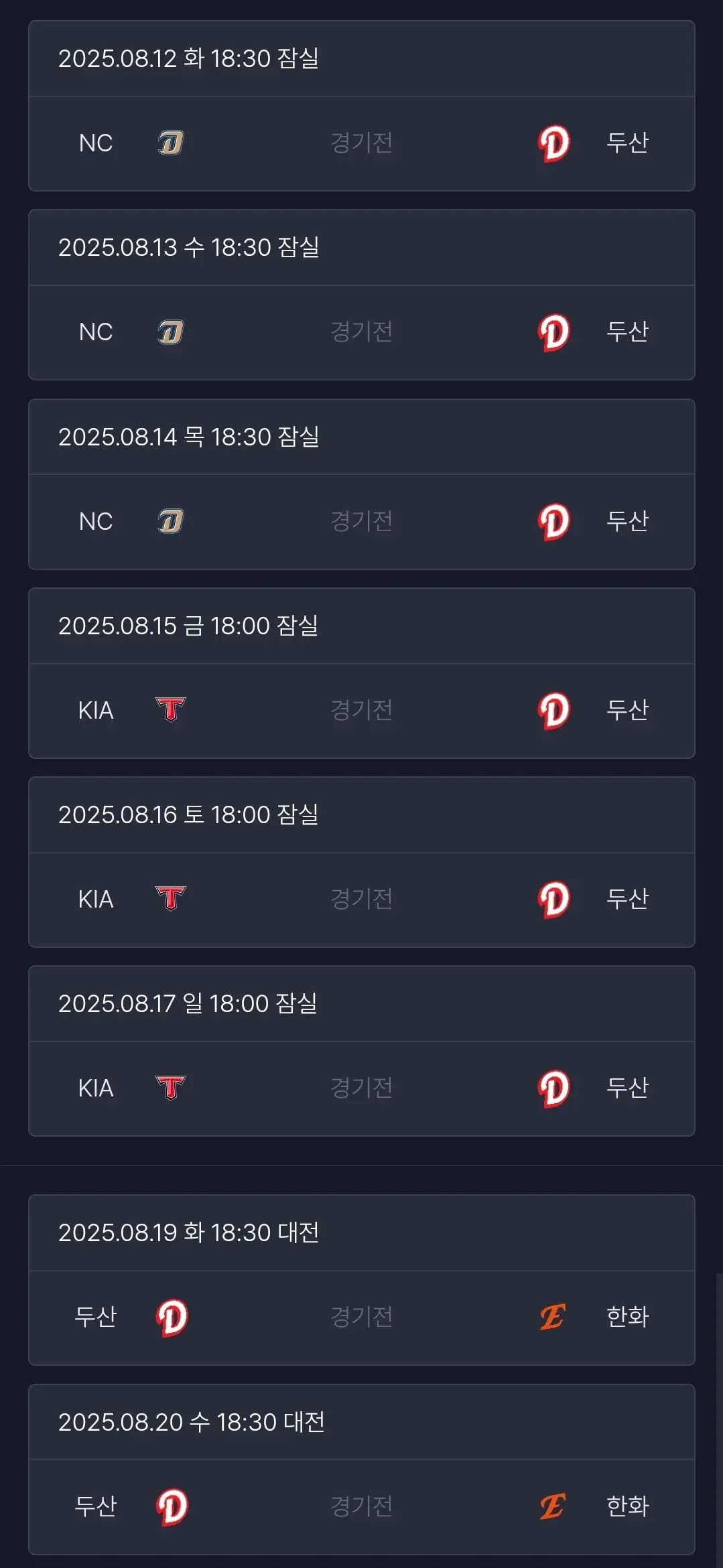723x1568 pixels.
Task: Select the KIA Tigers logo on August 15 game
Action: (169, 711)
